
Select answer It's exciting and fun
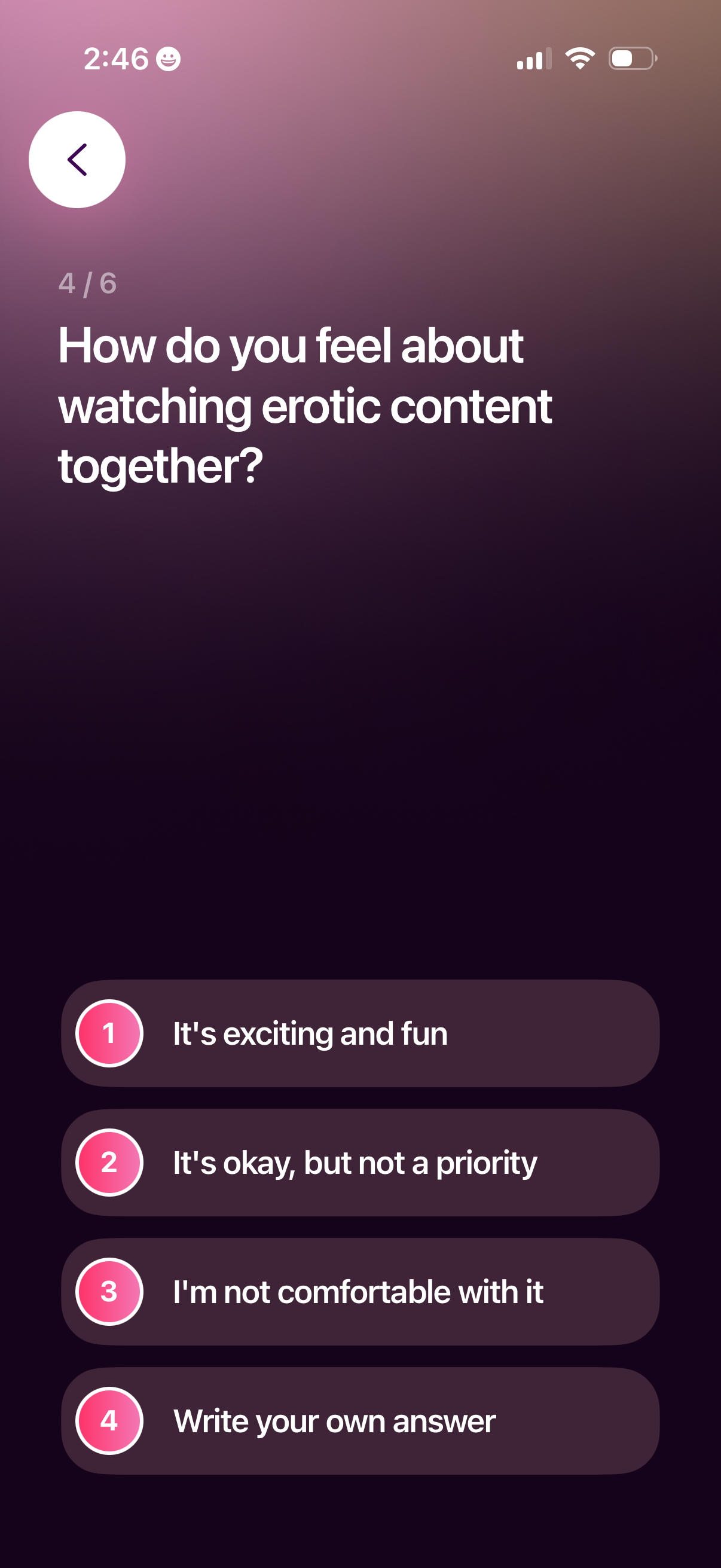pyautogui.click(x=359, y=1033)
